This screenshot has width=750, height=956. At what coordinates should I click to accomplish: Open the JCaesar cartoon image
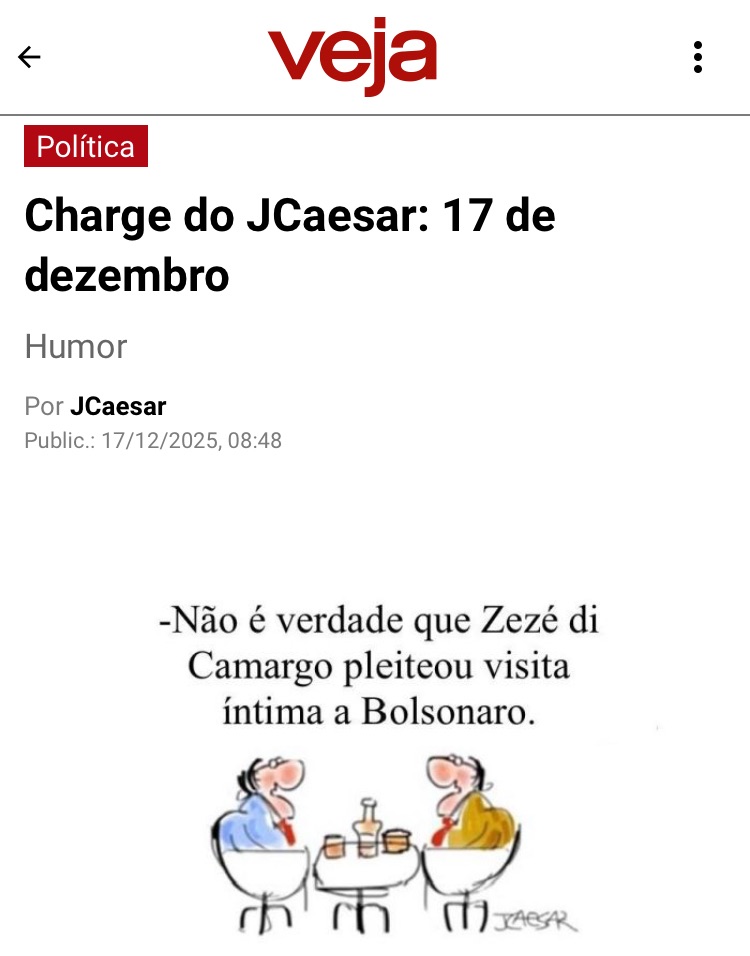click(x=376, y=760)
